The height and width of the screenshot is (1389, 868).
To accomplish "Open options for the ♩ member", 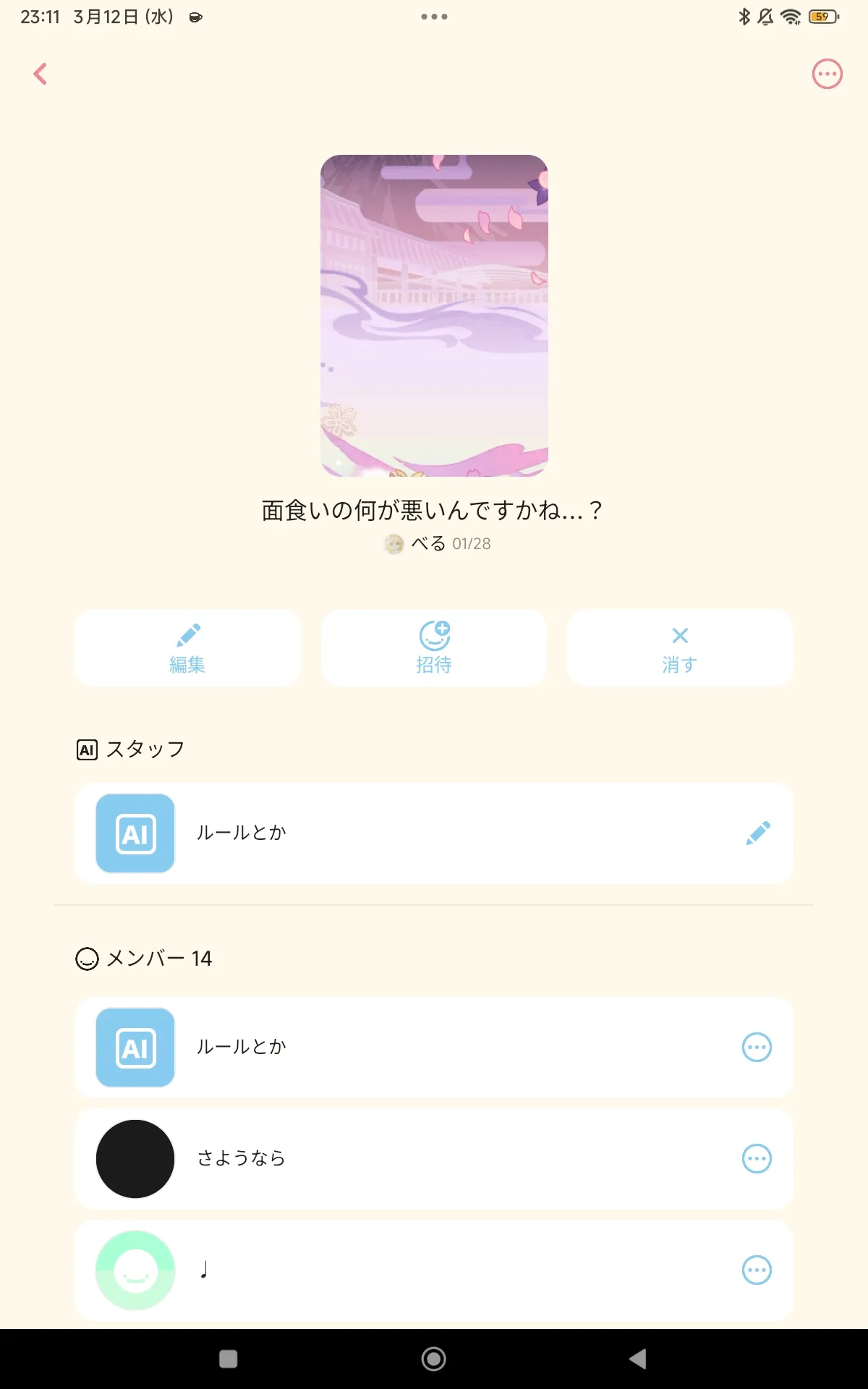I will (757, 1270).
